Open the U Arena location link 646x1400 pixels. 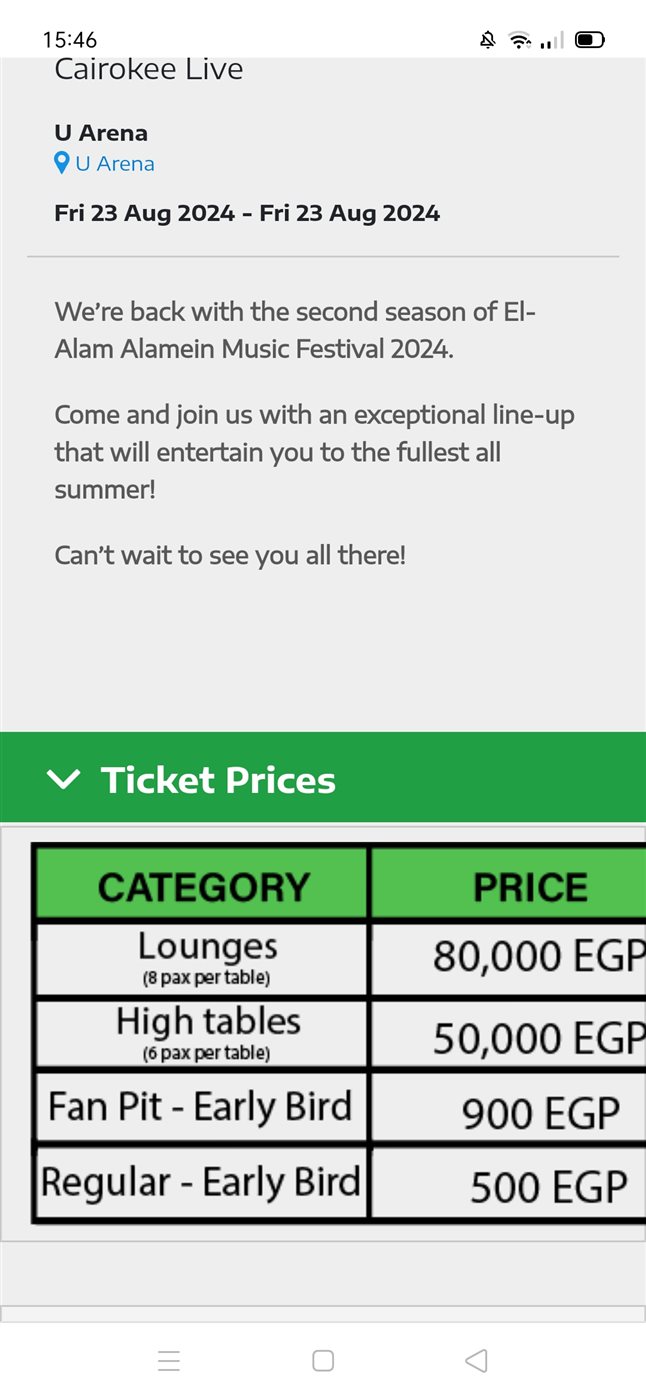[114, 164]
